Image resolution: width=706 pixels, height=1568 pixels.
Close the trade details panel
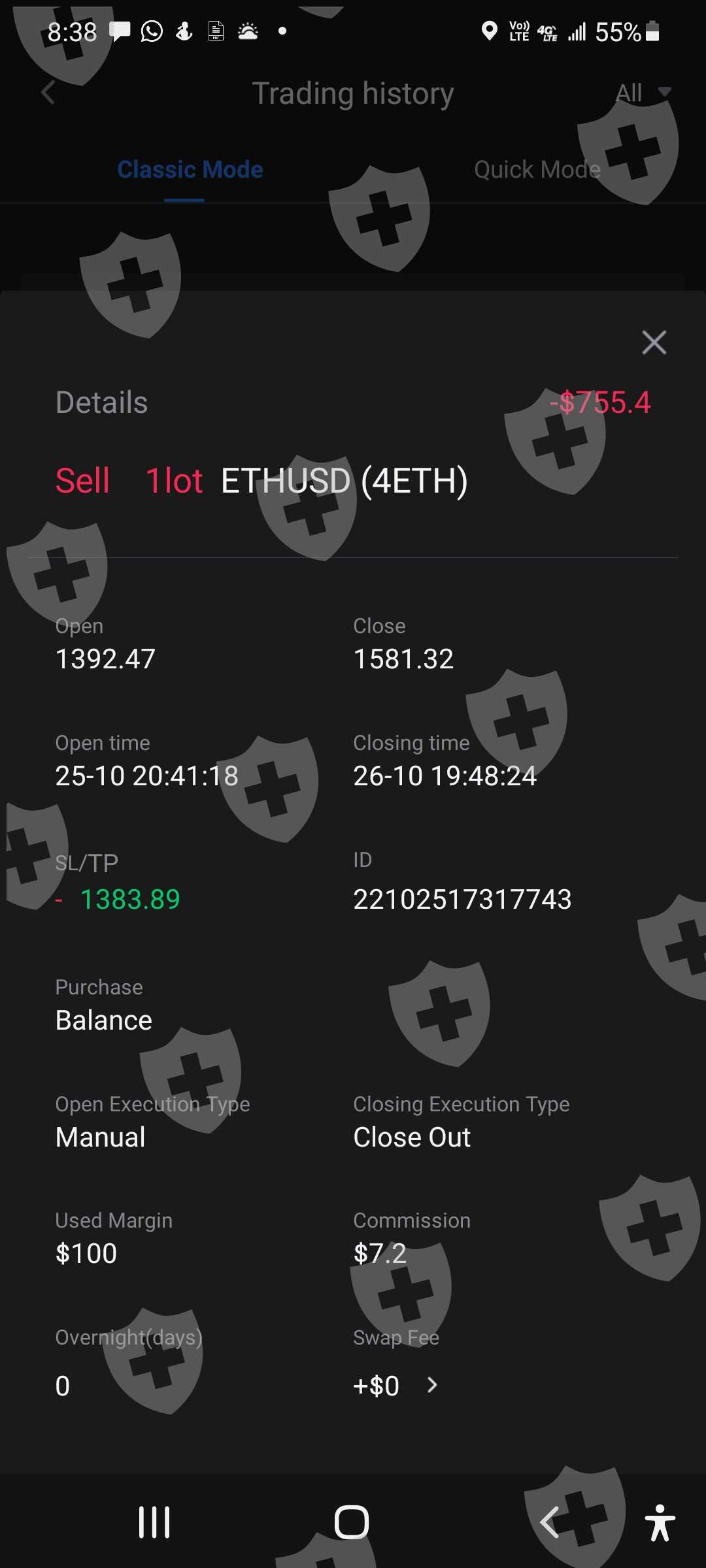pos(654,342)
